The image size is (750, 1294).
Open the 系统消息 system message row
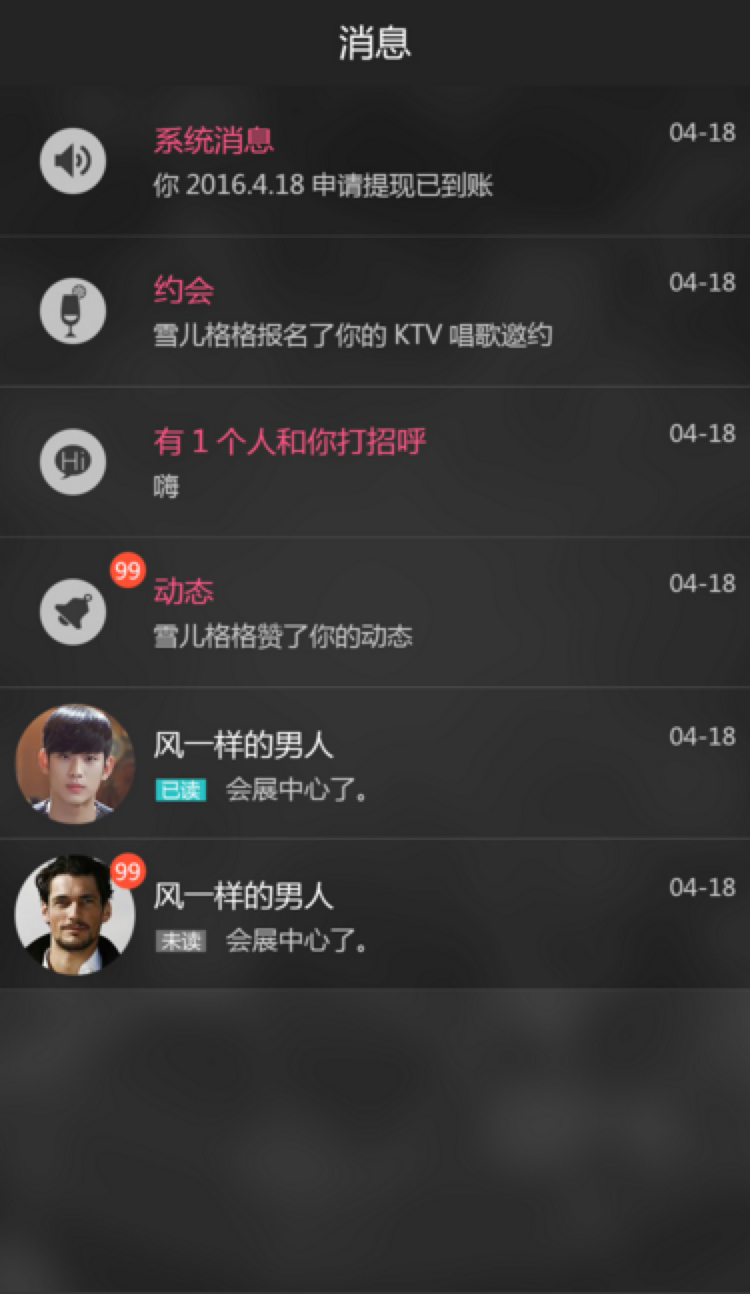(375, 161)
